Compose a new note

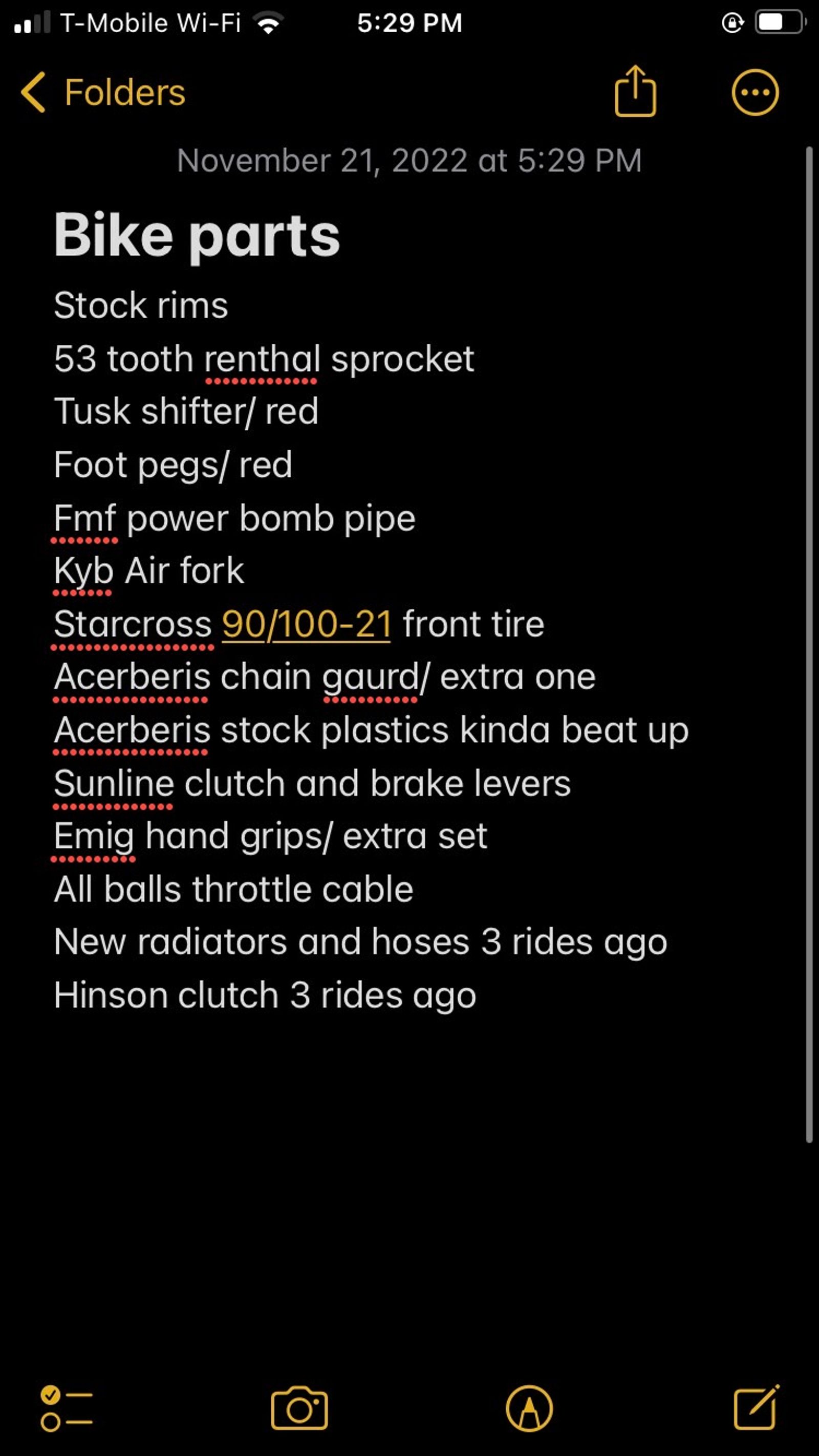point(756,1407)
